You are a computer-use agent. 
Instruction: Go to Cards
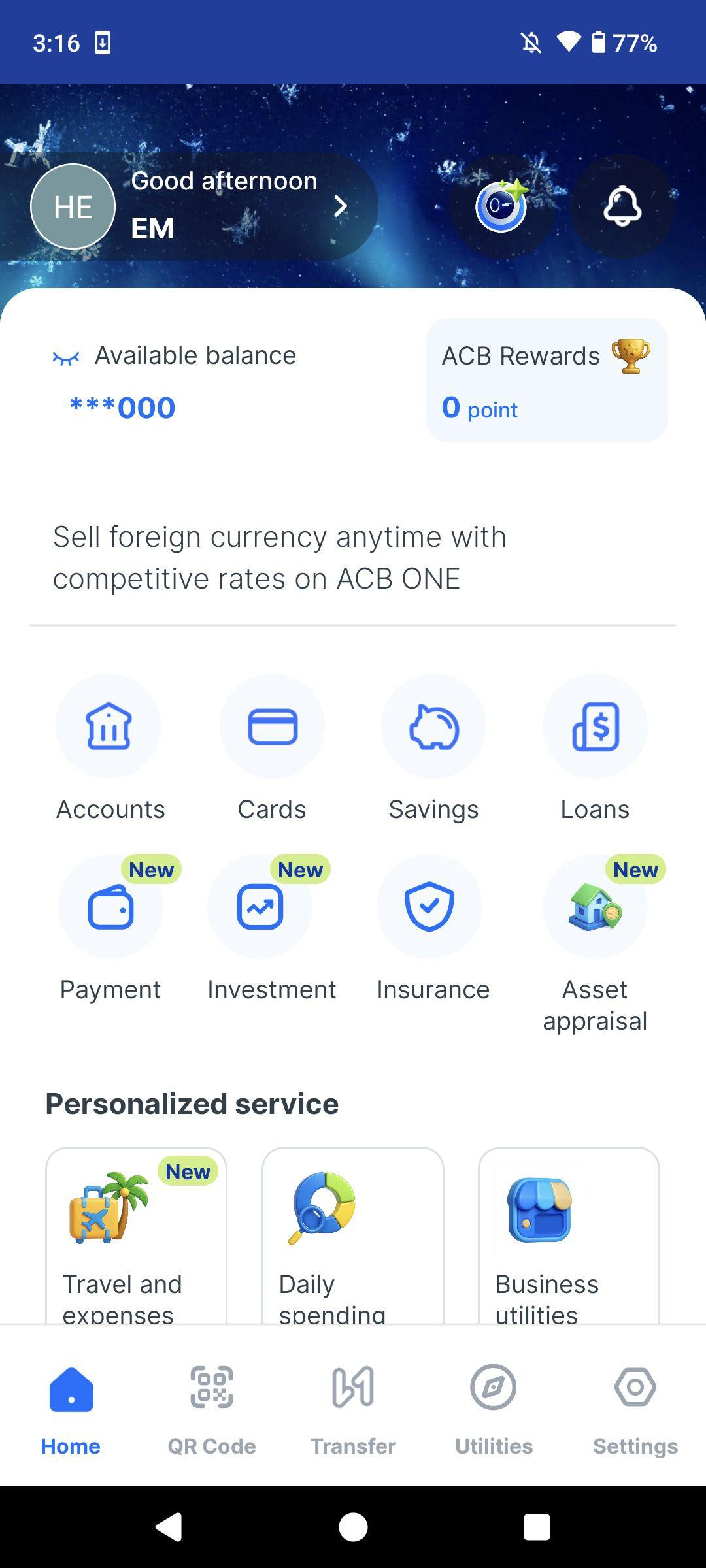pos(272,749)
